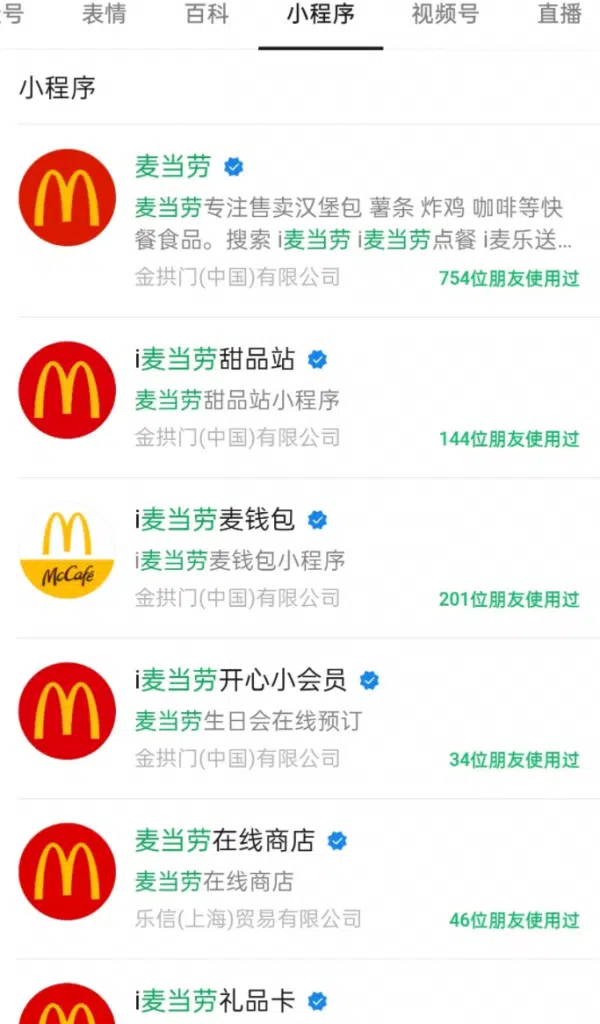
Task: Switch to the 百科 tab
Action: pos(207,14)
